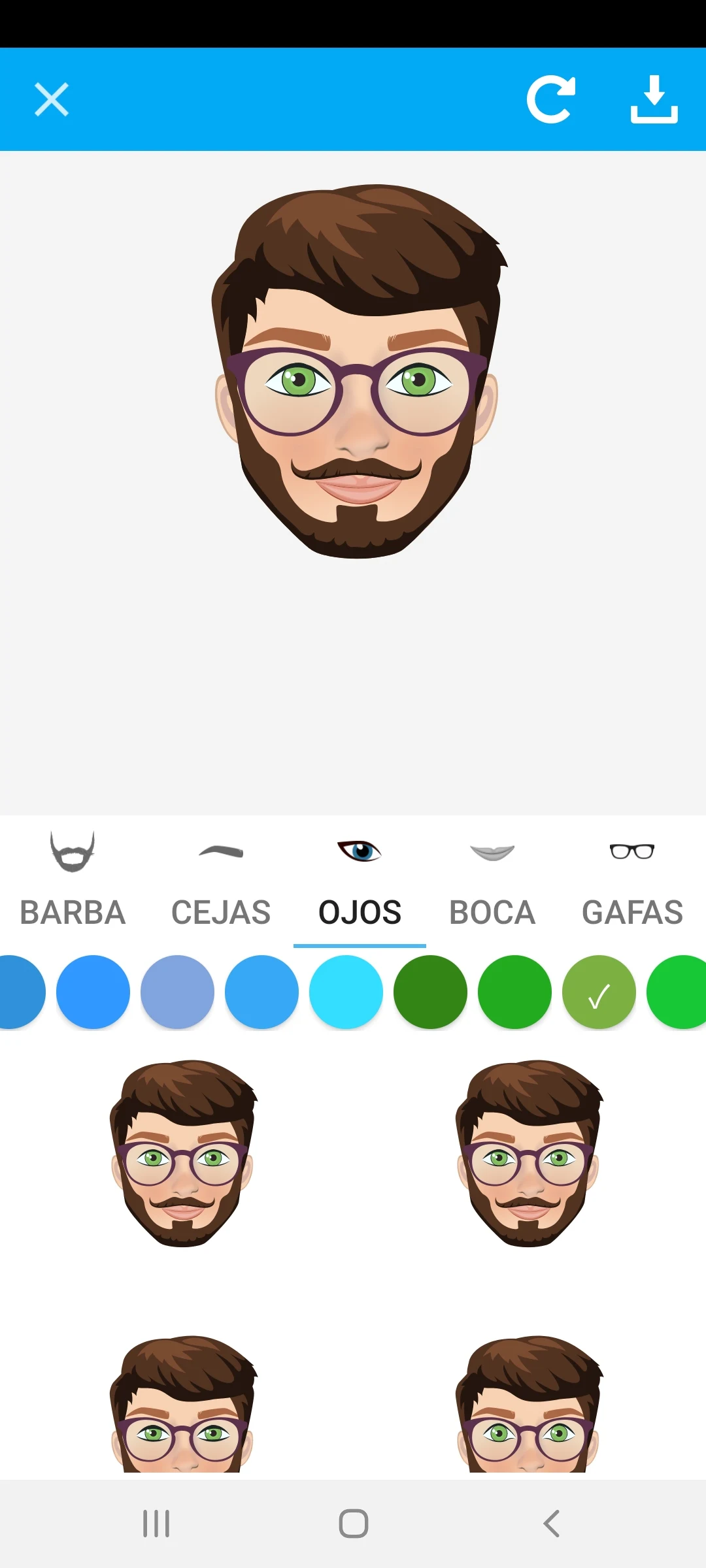Viewport: 706px width, 1568px height.
Task: Go back using the system back button
Action: (552, 1524)
